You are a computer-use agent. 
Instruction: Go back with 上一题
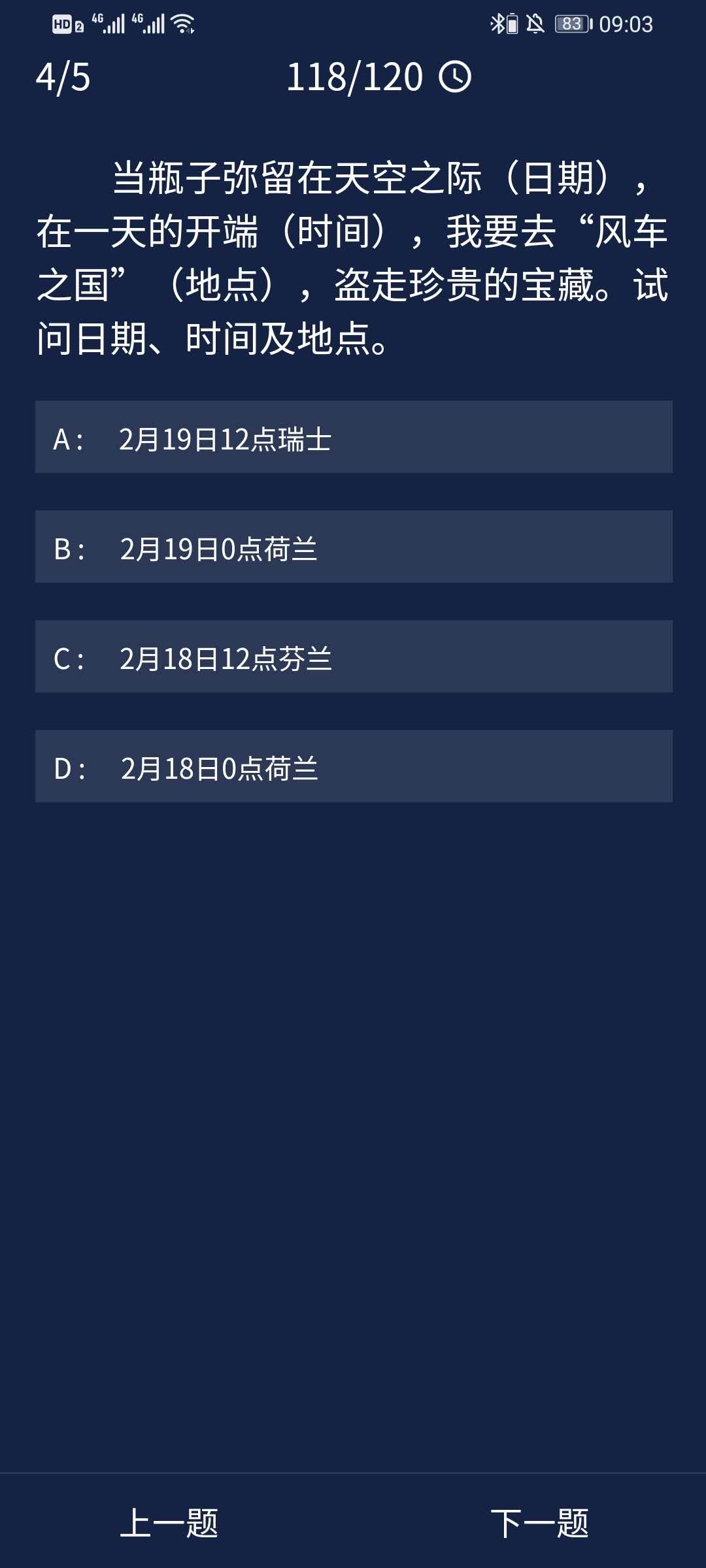click(x=169, y=1524)
